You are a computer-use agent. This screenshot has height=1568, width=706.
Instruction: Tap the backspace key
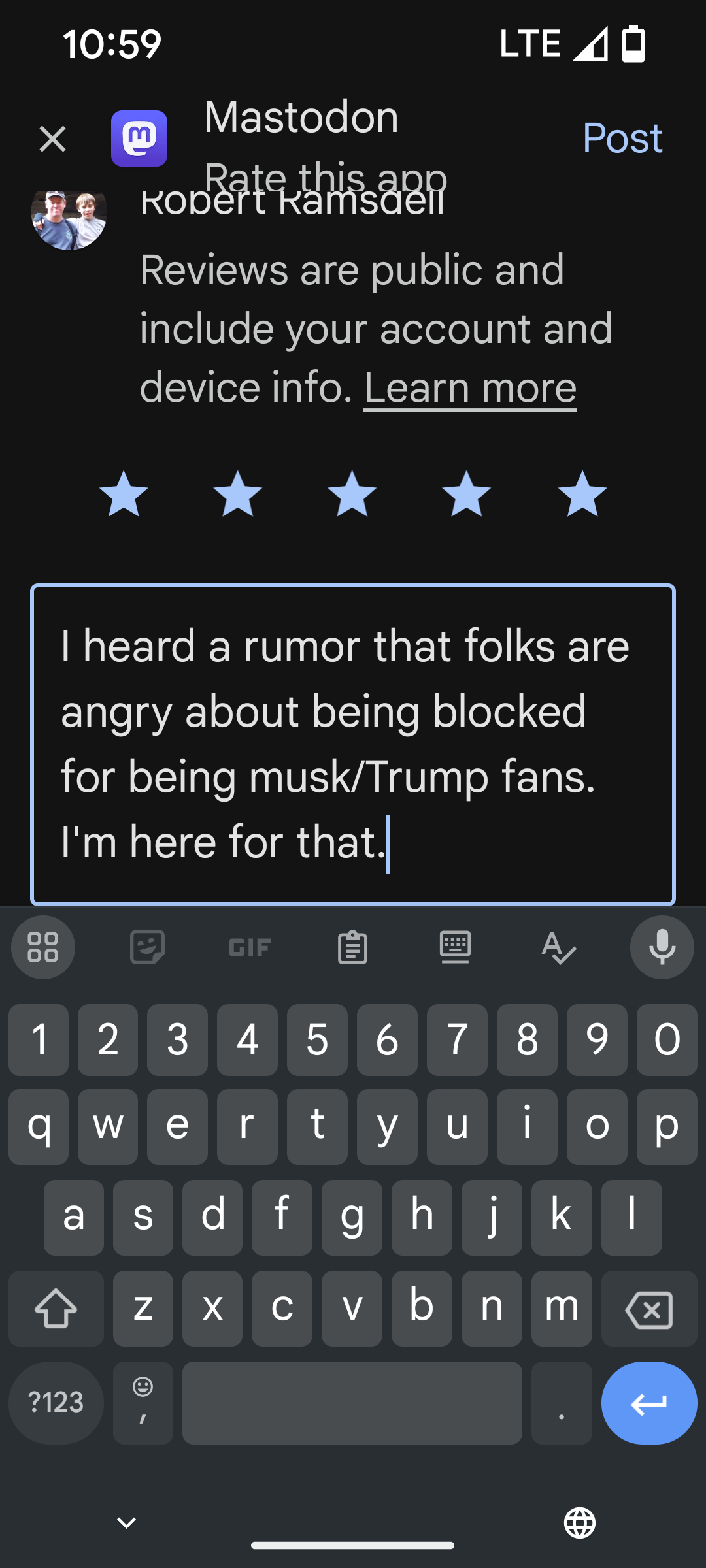tap(648, 1309)
